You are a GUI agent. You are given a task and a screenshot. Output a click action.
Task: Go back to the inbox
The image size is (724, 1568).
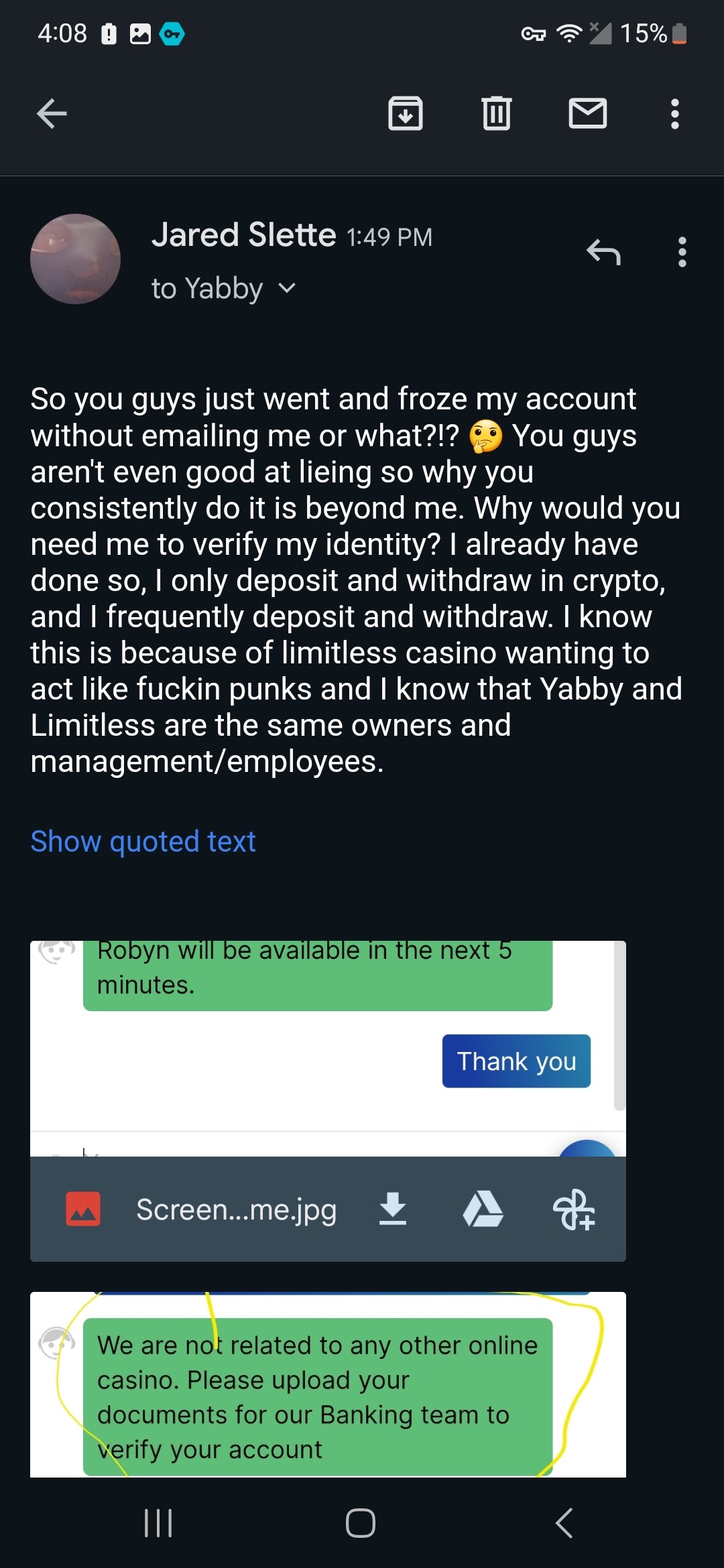[52, 113]
